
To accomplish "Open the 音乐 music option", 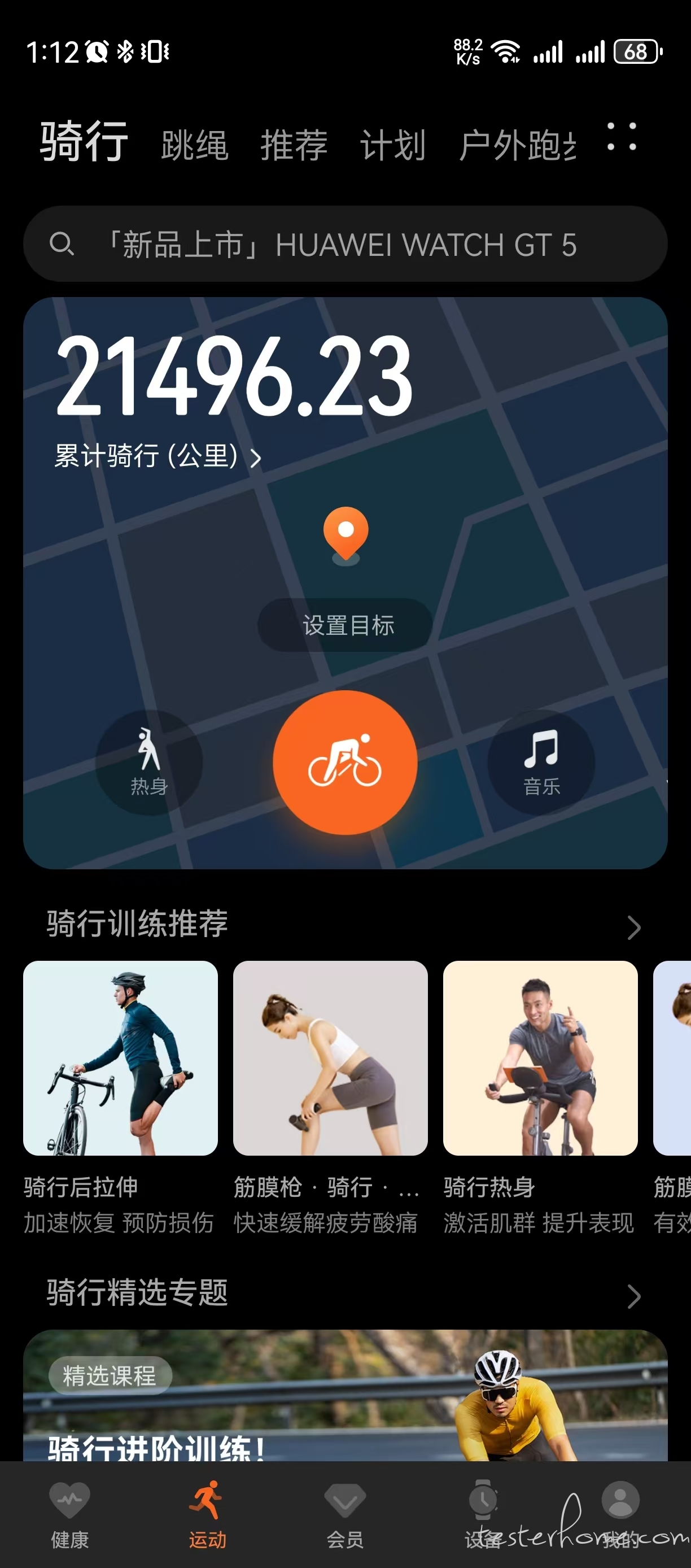I will coord(541,762).
